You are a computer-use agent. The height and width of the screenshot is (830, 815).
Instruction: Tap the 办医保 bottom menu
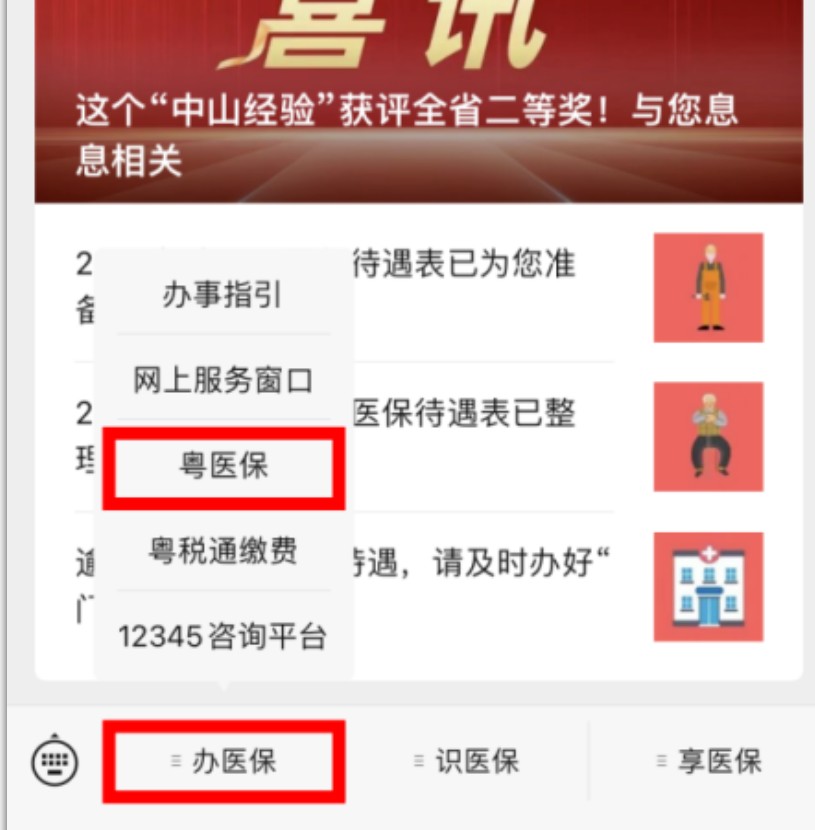224,762
